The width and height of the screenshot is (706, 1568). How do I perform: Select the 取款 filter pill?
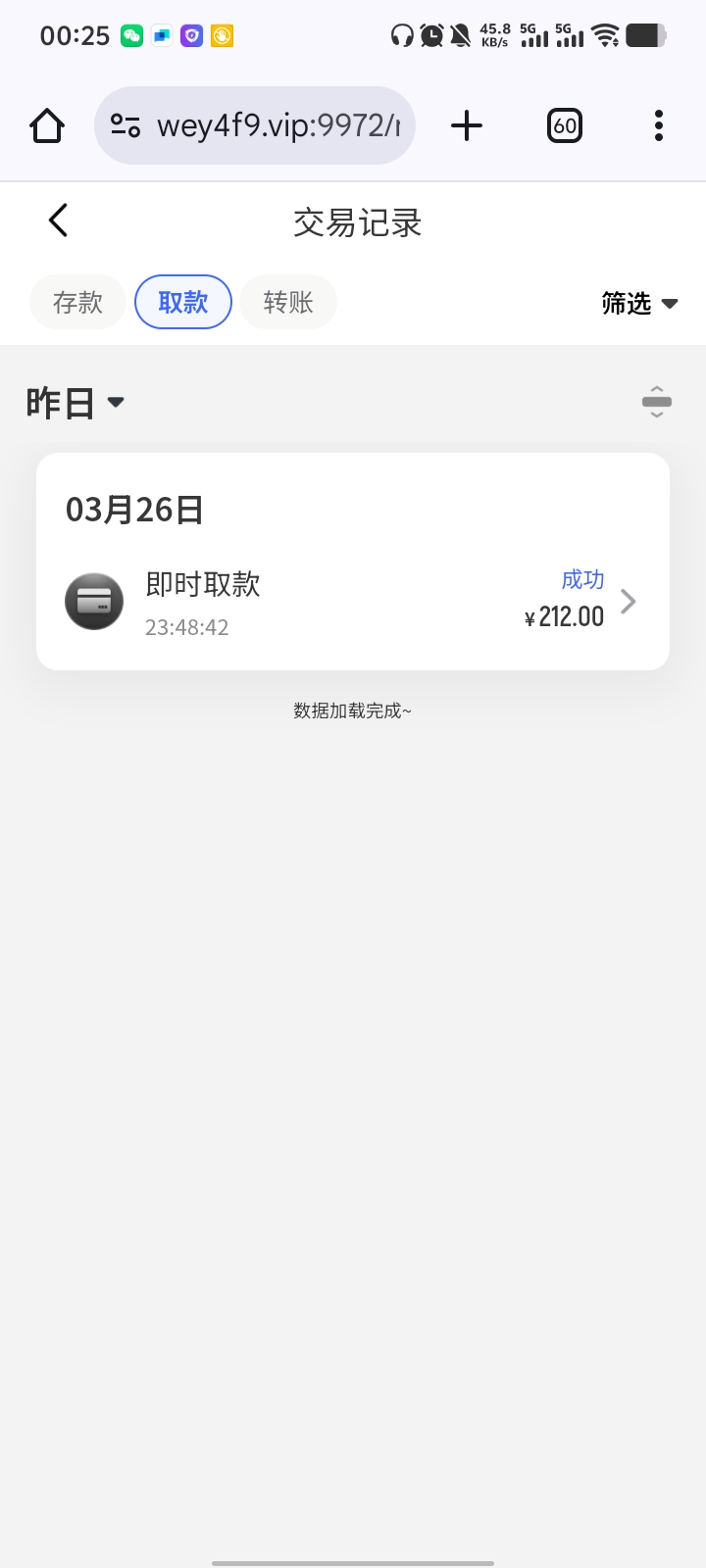[x=182, y=302]
